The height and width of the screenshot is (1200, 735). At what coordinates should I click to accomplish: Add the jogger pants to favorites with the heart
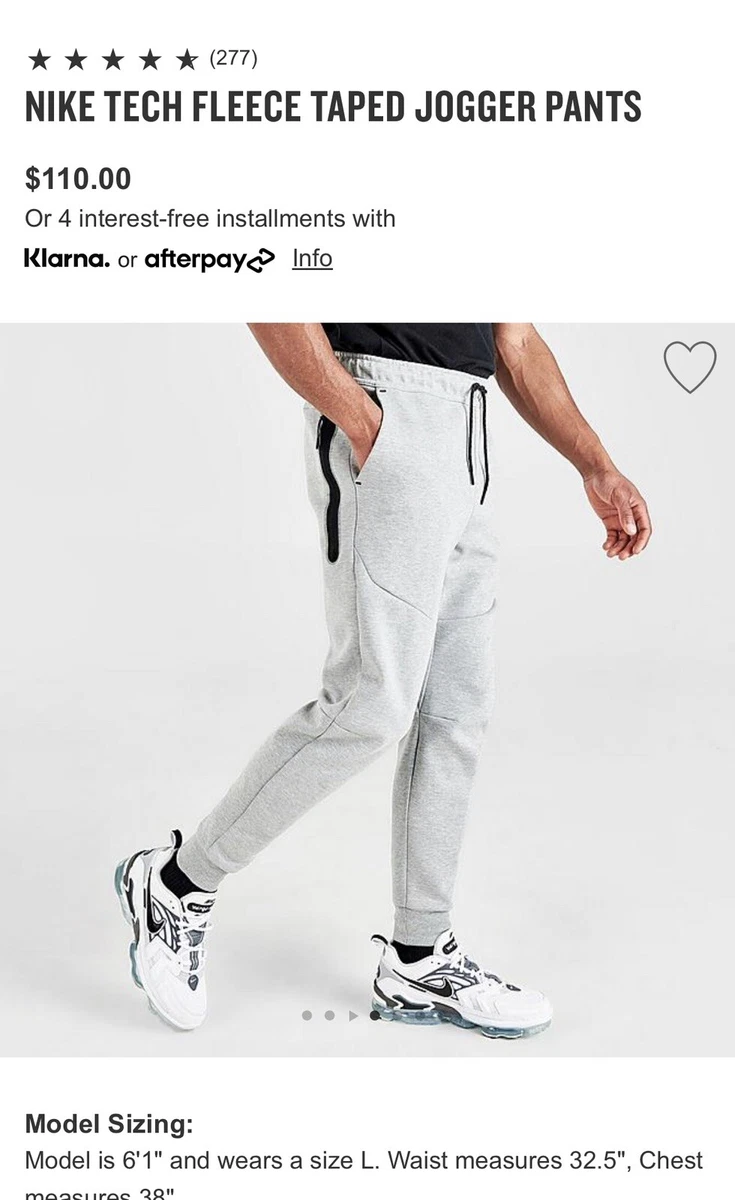690,367
